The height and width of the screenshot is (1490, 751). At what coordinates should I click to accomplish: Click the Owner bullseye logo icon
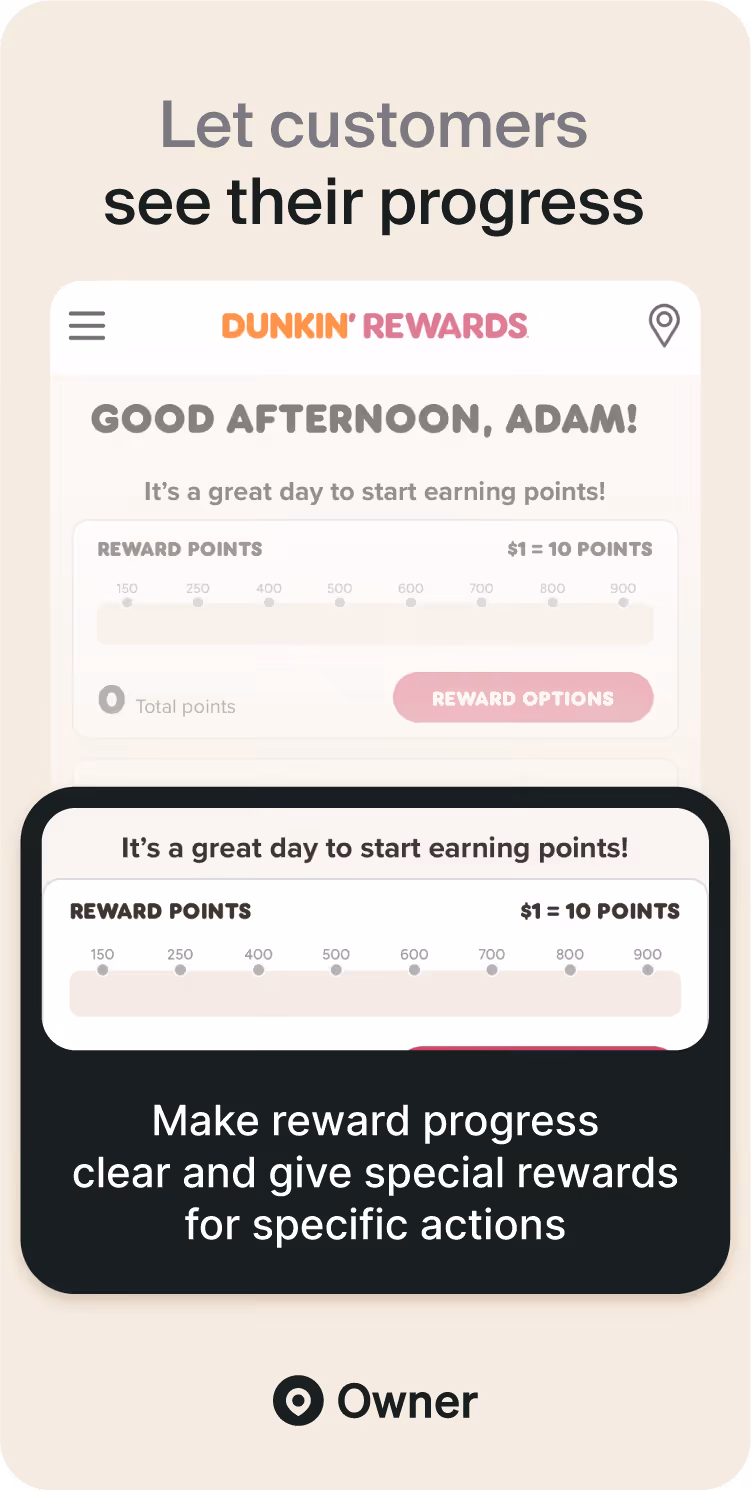coord(299,1402)
